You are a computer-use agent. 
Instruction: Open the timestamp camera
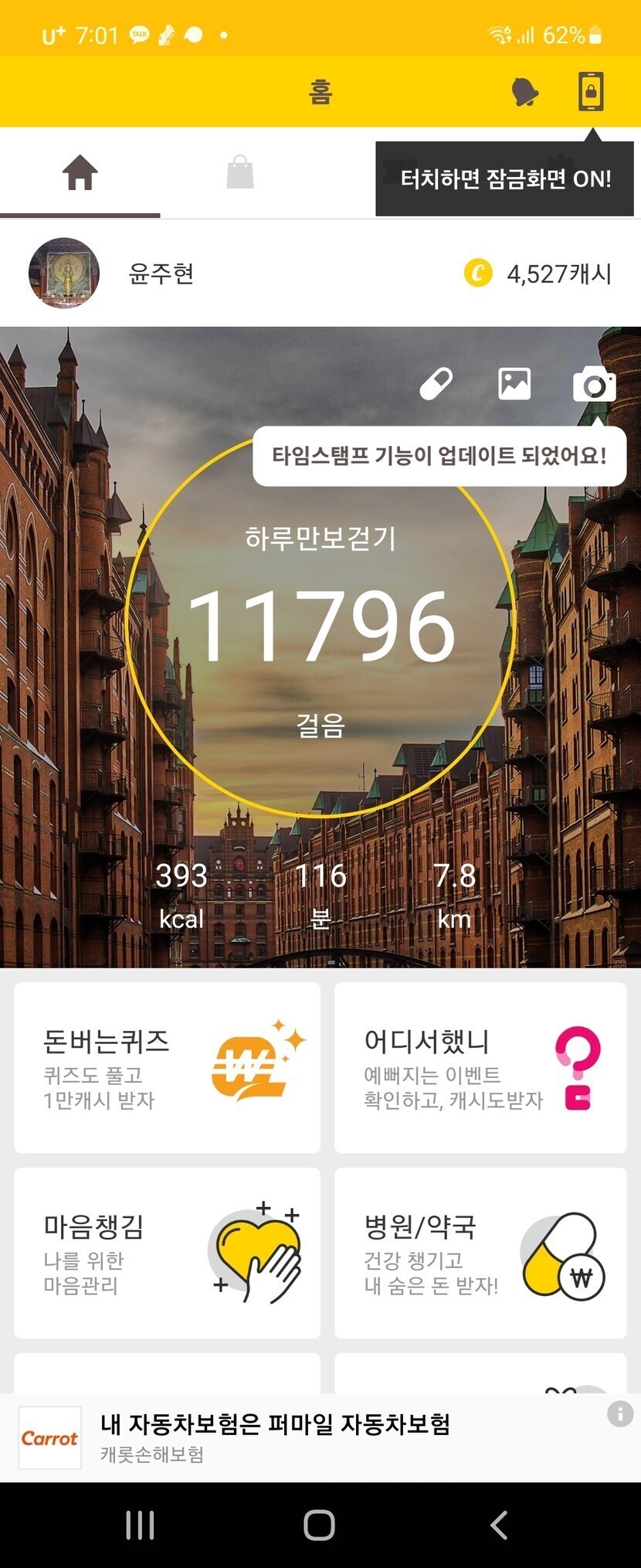594,384
